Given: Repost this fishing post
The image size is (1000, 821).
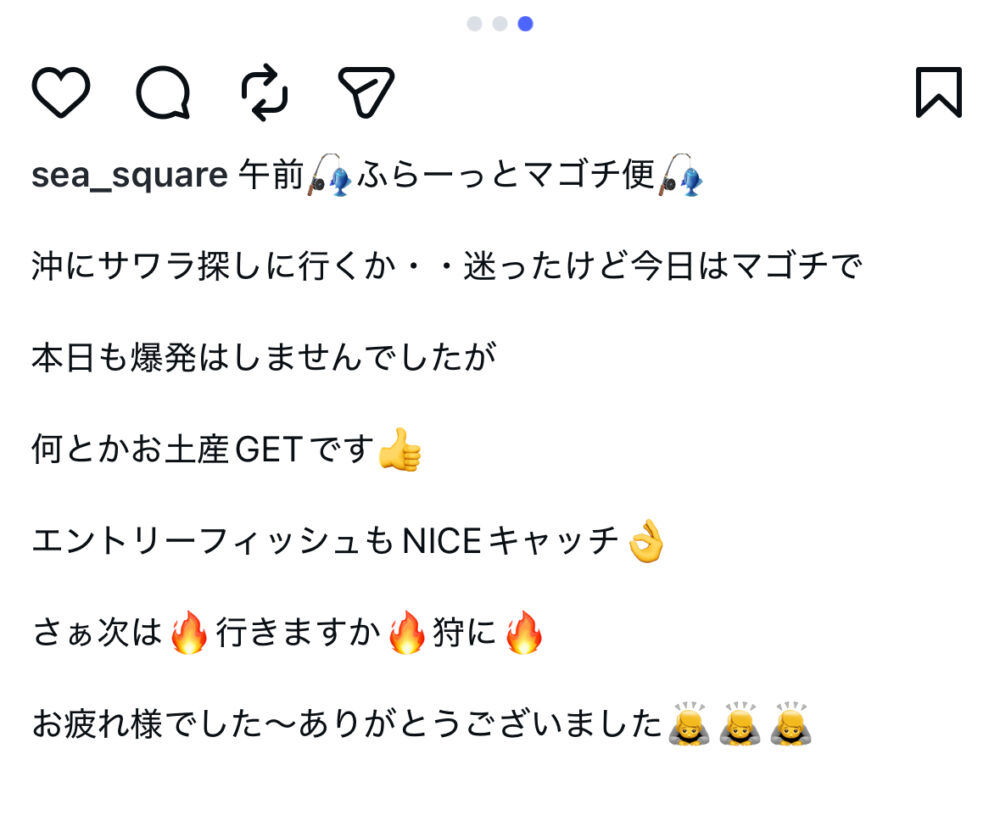Looking at the screenshot, I should 265,93.
